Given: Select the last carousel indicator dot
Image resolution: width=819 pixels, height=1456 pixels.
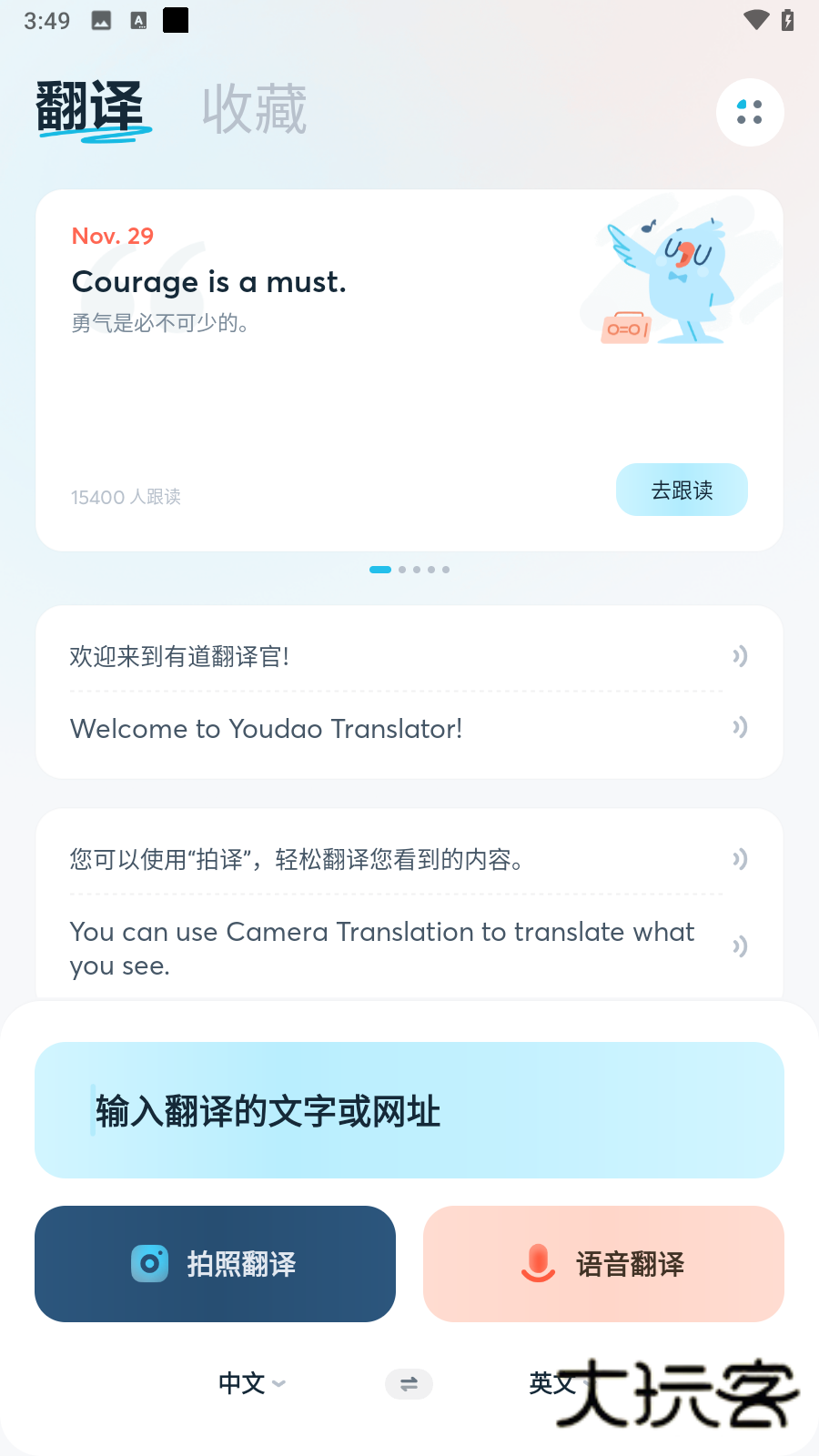Looking at the screenshot, I should click(445, 569).
